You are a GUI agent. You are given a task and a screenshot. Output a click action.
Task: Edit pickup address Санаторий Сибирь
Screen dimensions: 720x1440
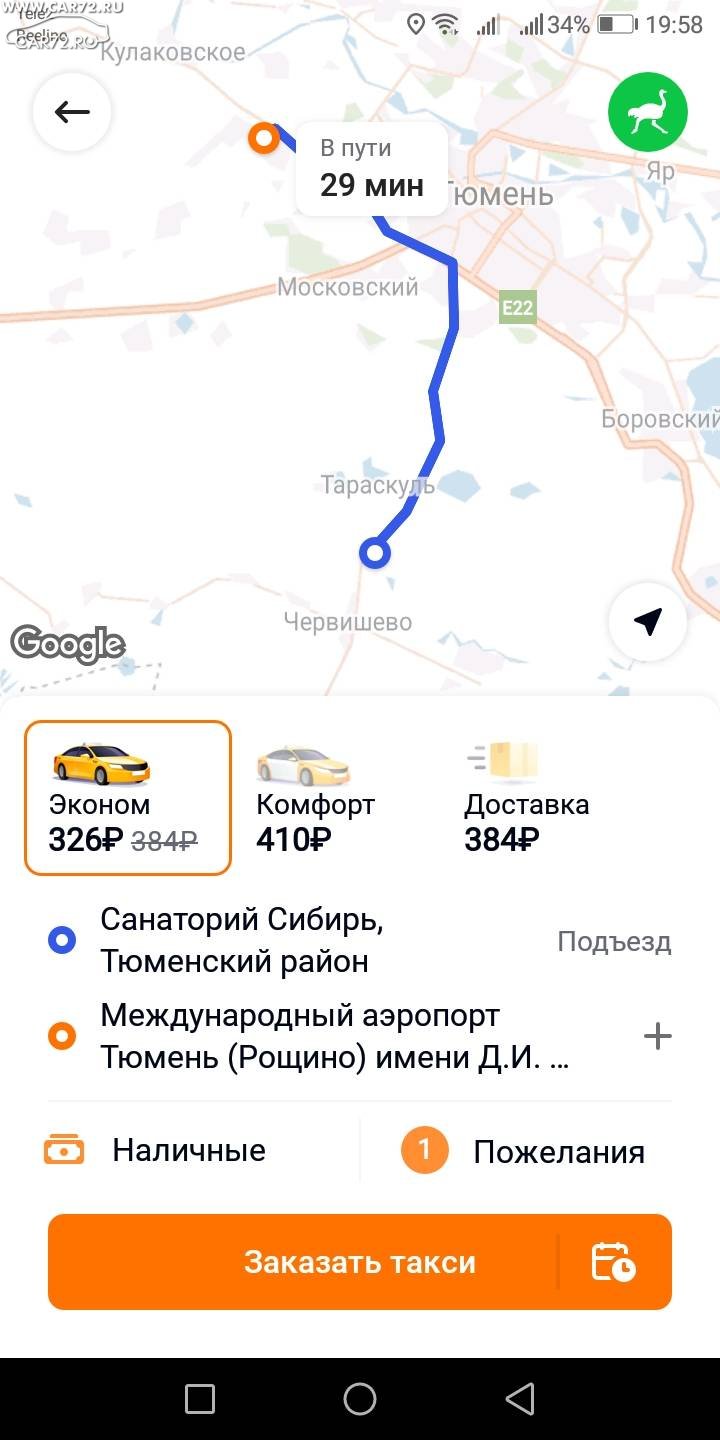coord(241,941)
